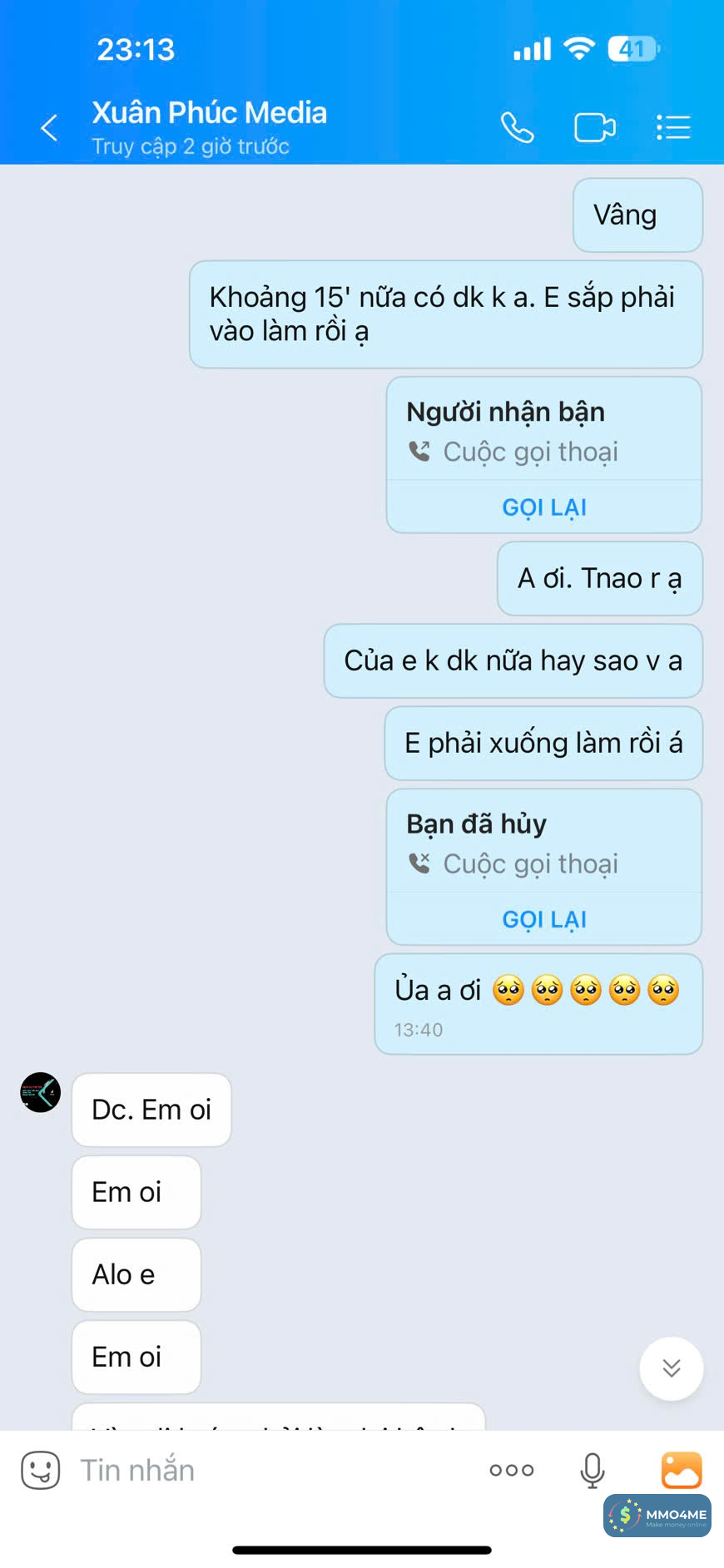This screenshot has height=1568, width=724.
Task: Focus the Tin nhắn message field
Action: [x=266, y=1470]
